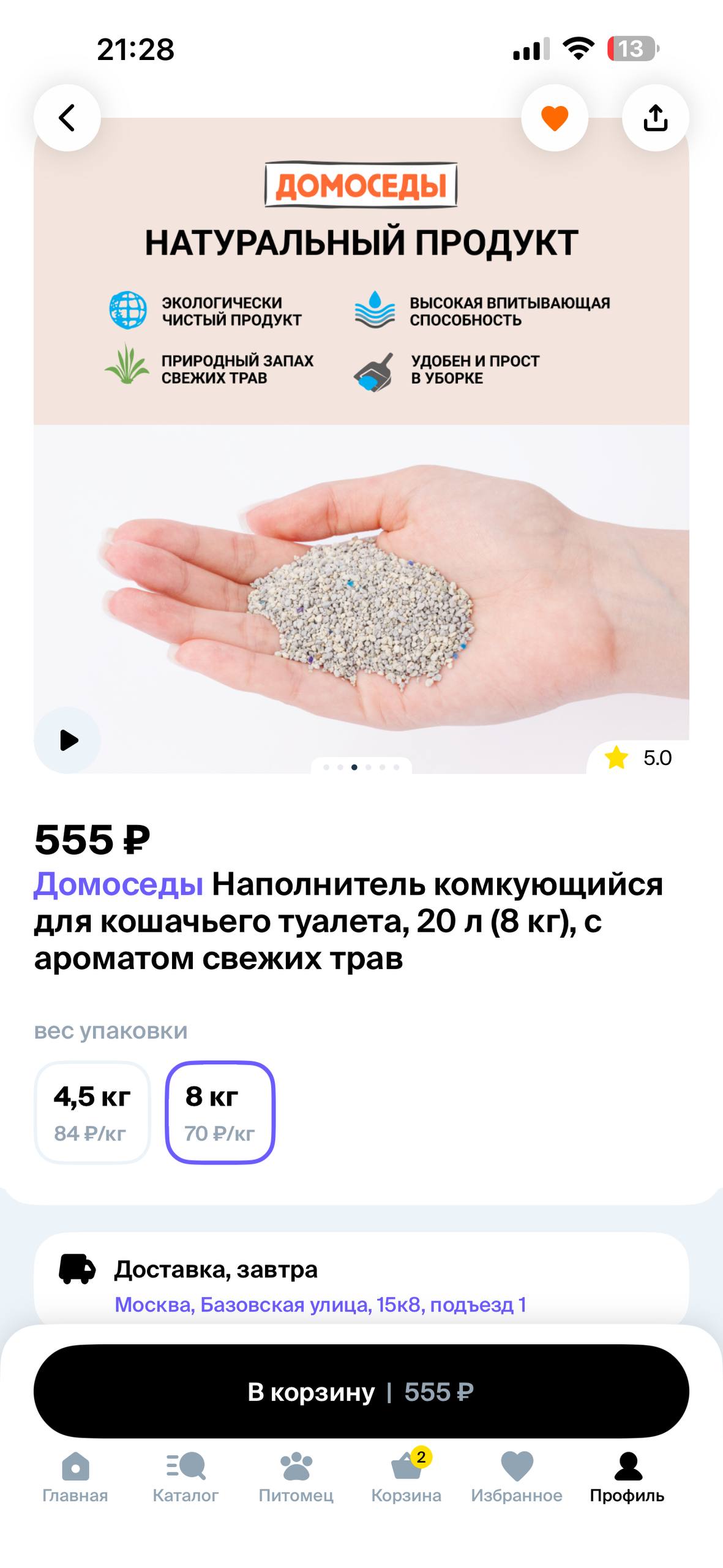Remove this product from favorites
Screen dimensions: 723x1568
554,118
